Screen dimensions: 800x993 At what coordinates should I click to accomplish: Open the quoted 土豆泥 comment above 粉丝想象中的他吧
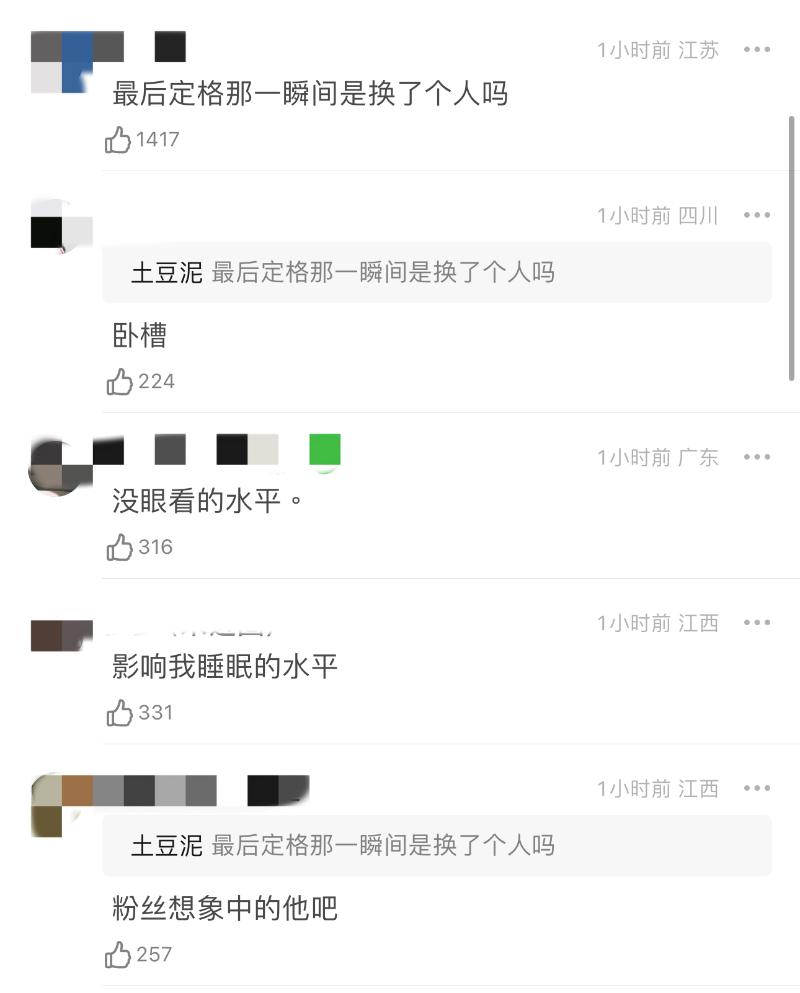(436, 846)
